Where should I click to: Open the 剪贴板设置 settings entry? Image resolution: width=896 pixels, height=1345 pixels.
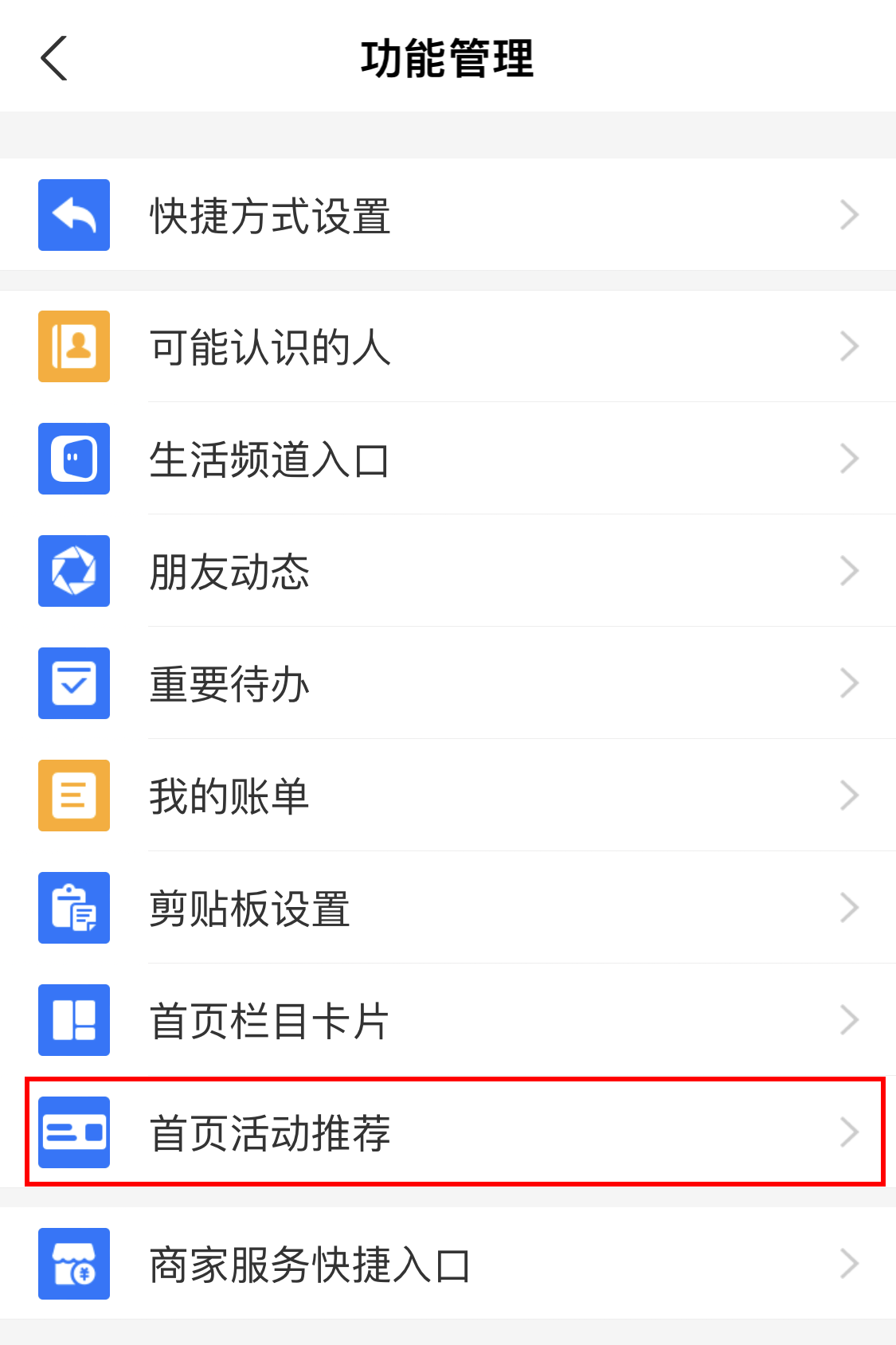tap(448, 908)
